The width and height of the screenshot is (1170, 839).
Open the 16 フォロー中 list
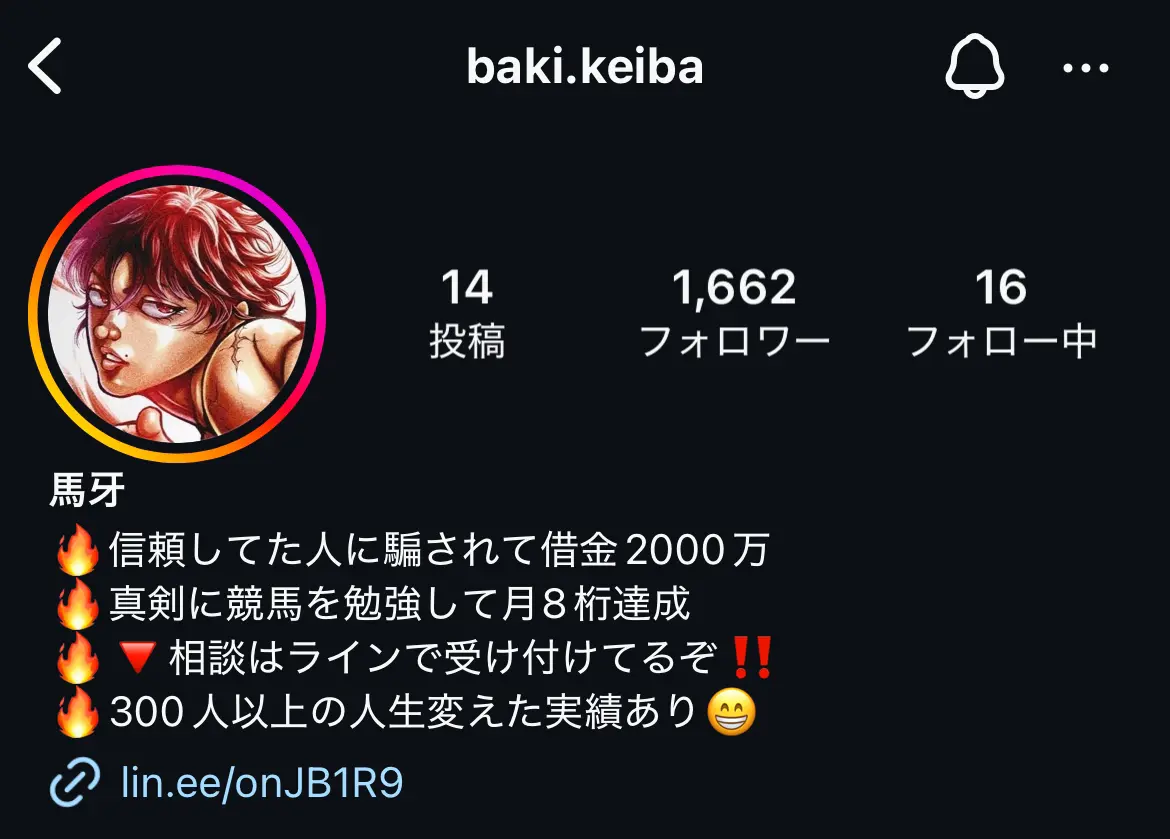1001,314
